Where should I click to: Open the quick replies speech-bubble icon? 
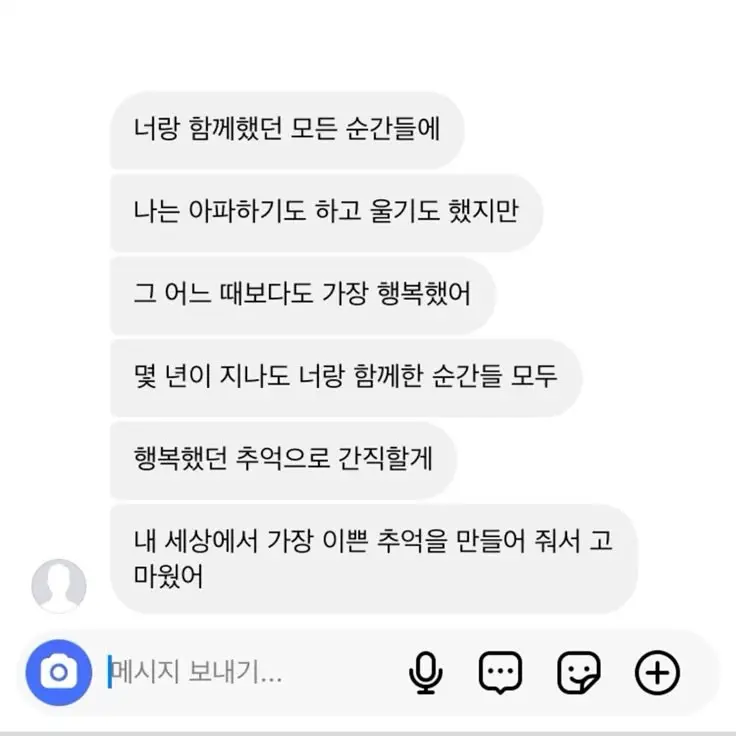(x=500, y=672)
